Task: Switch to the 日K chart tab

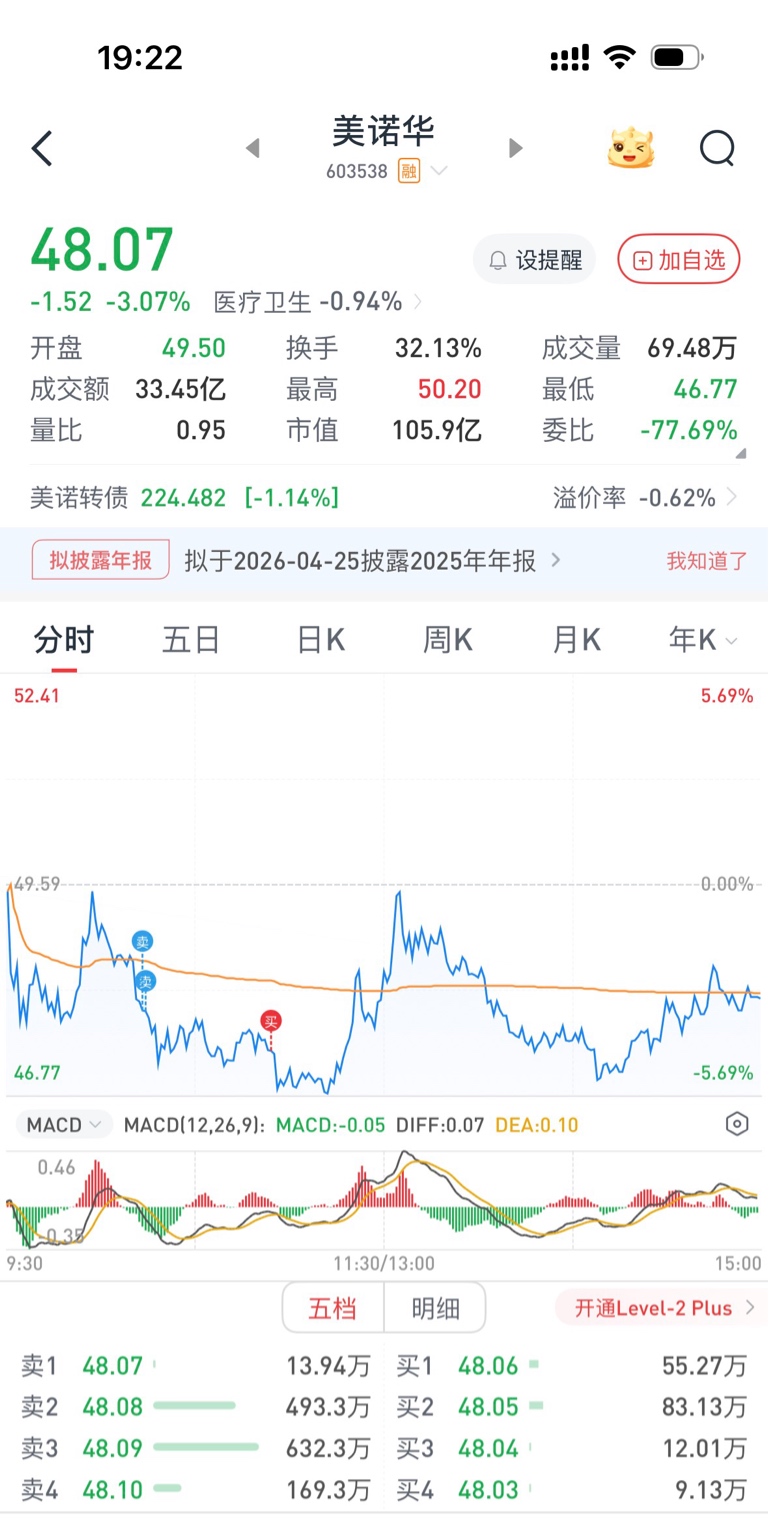Action: 321,640
